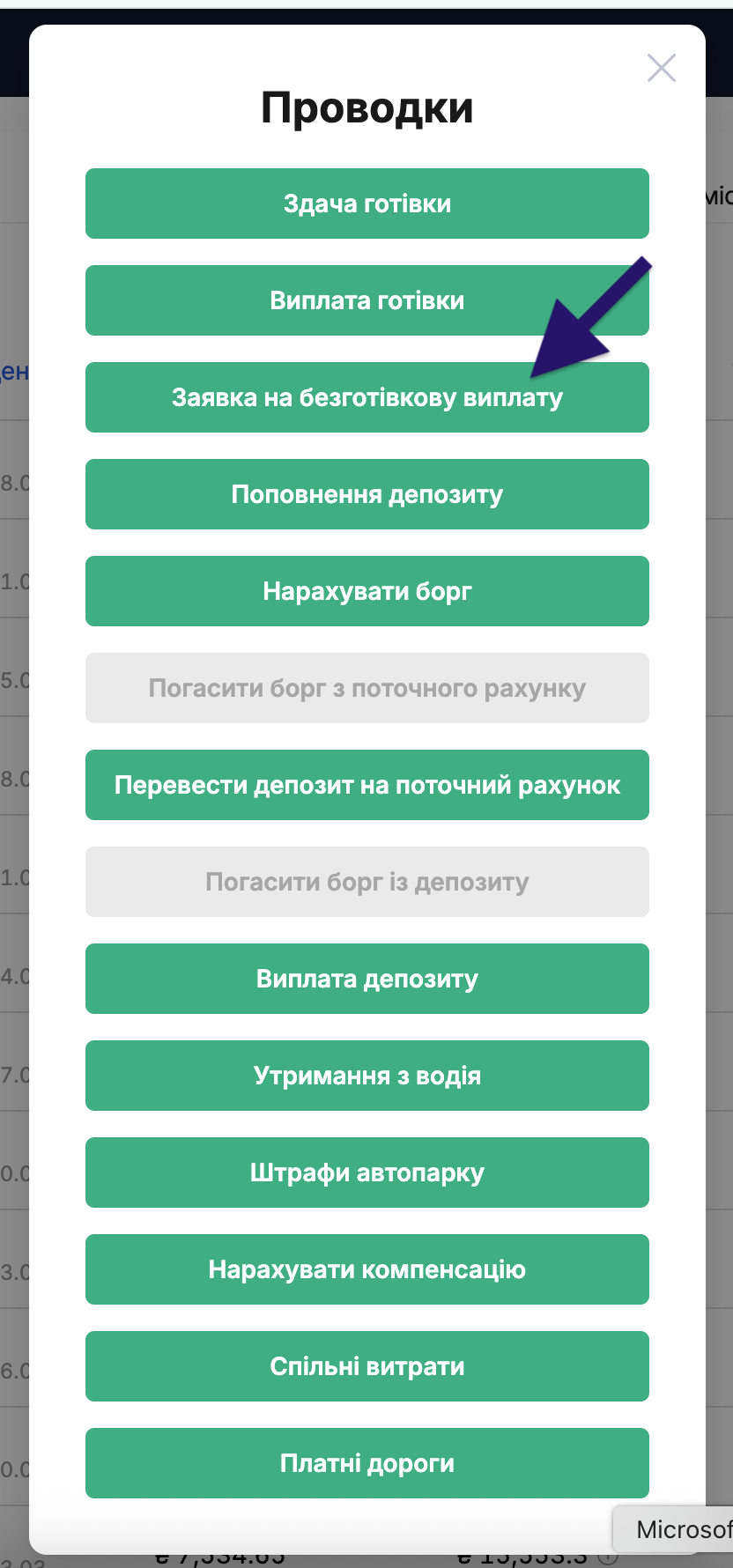Choose Утримання з водія
Screen dimensions: 733x1568
click(367, 1076)
